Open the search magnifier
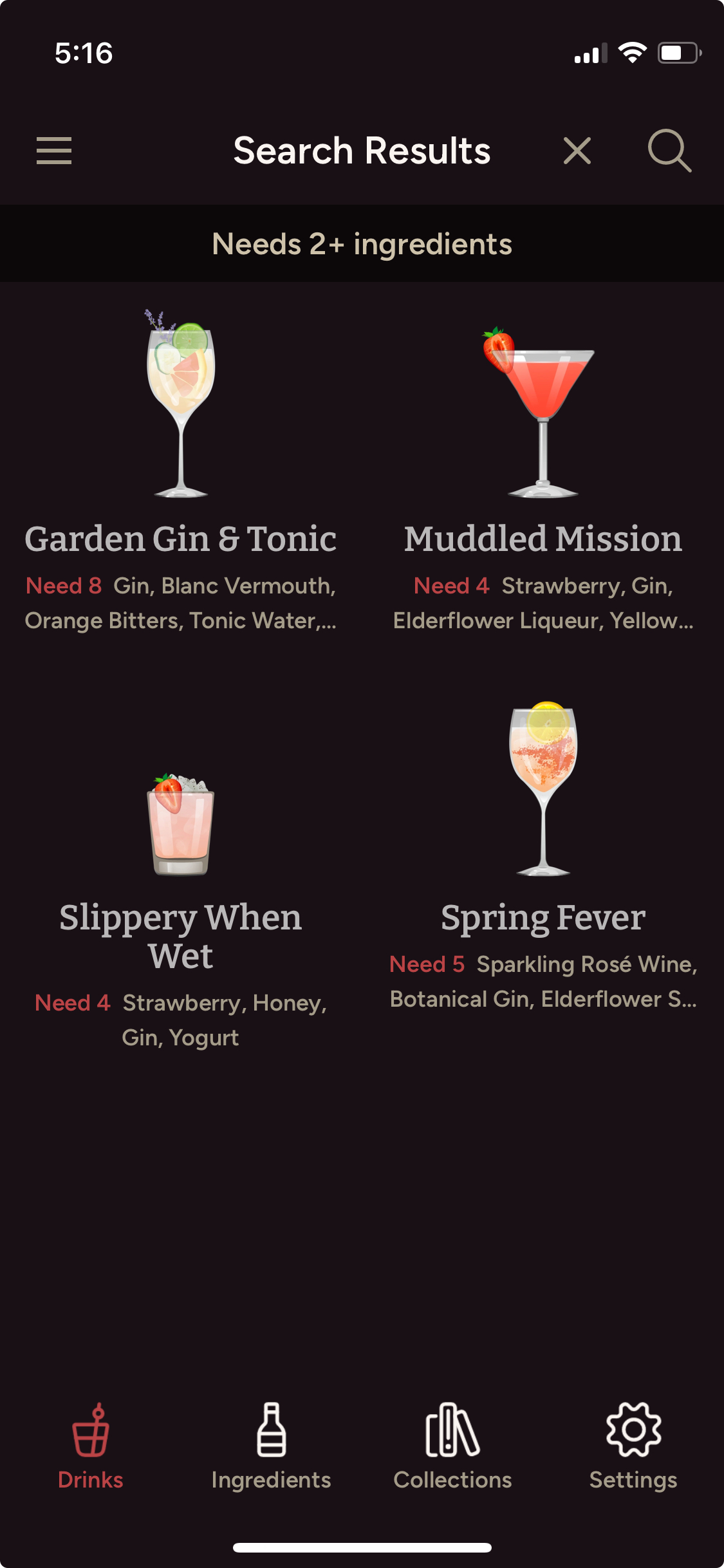 click(669, 151)
